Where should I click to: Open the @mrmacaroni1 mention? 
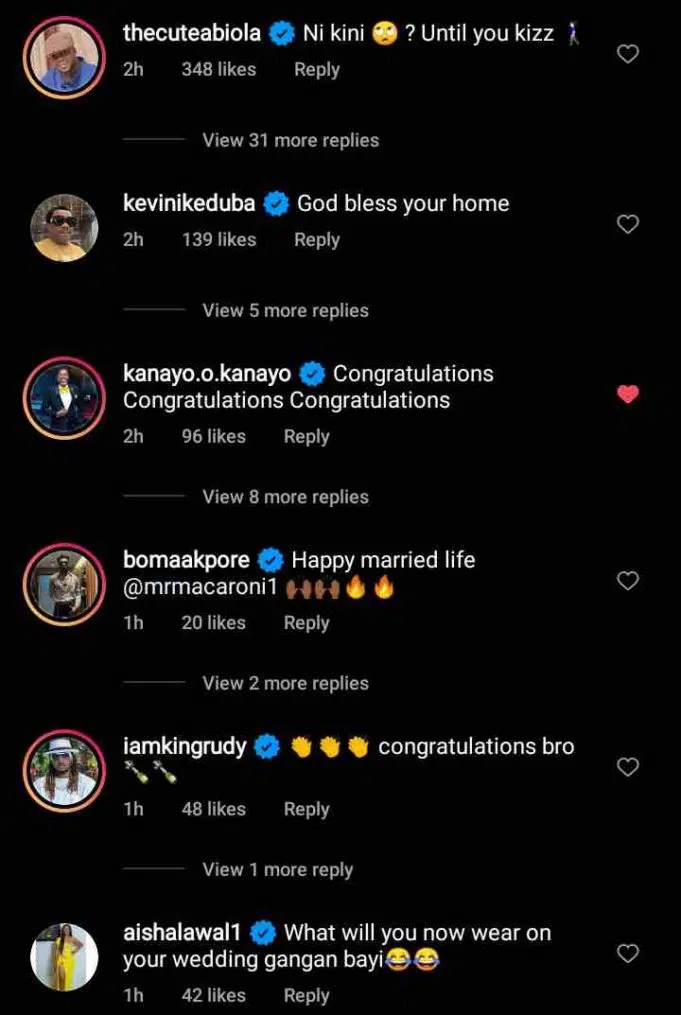tap(198, 589)
